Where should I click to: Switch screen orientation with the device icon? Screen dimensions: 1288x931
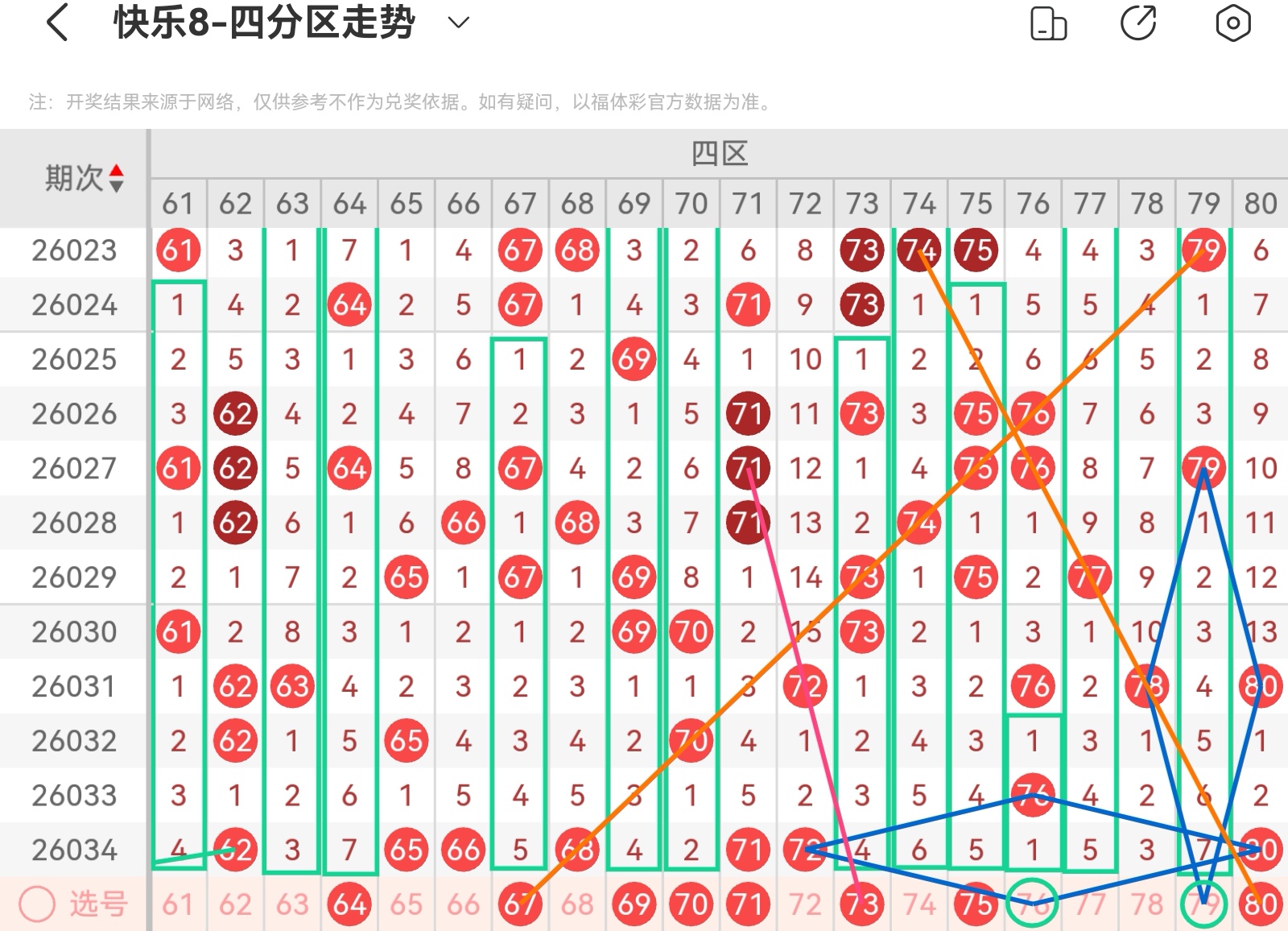pyautogui.click(x=1048, y=23)
